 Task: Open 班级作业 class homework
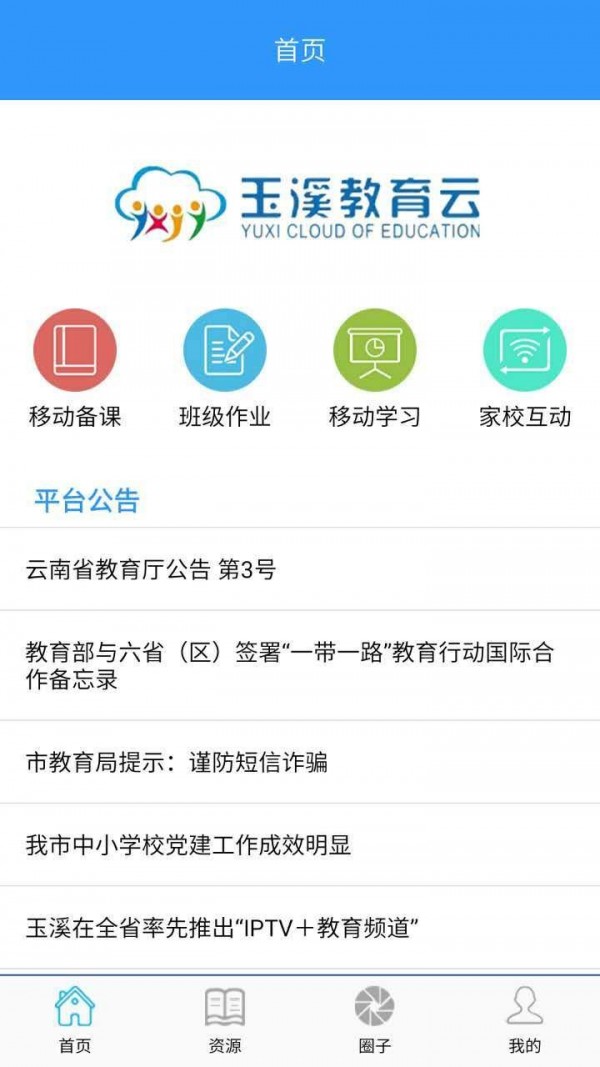225,351
